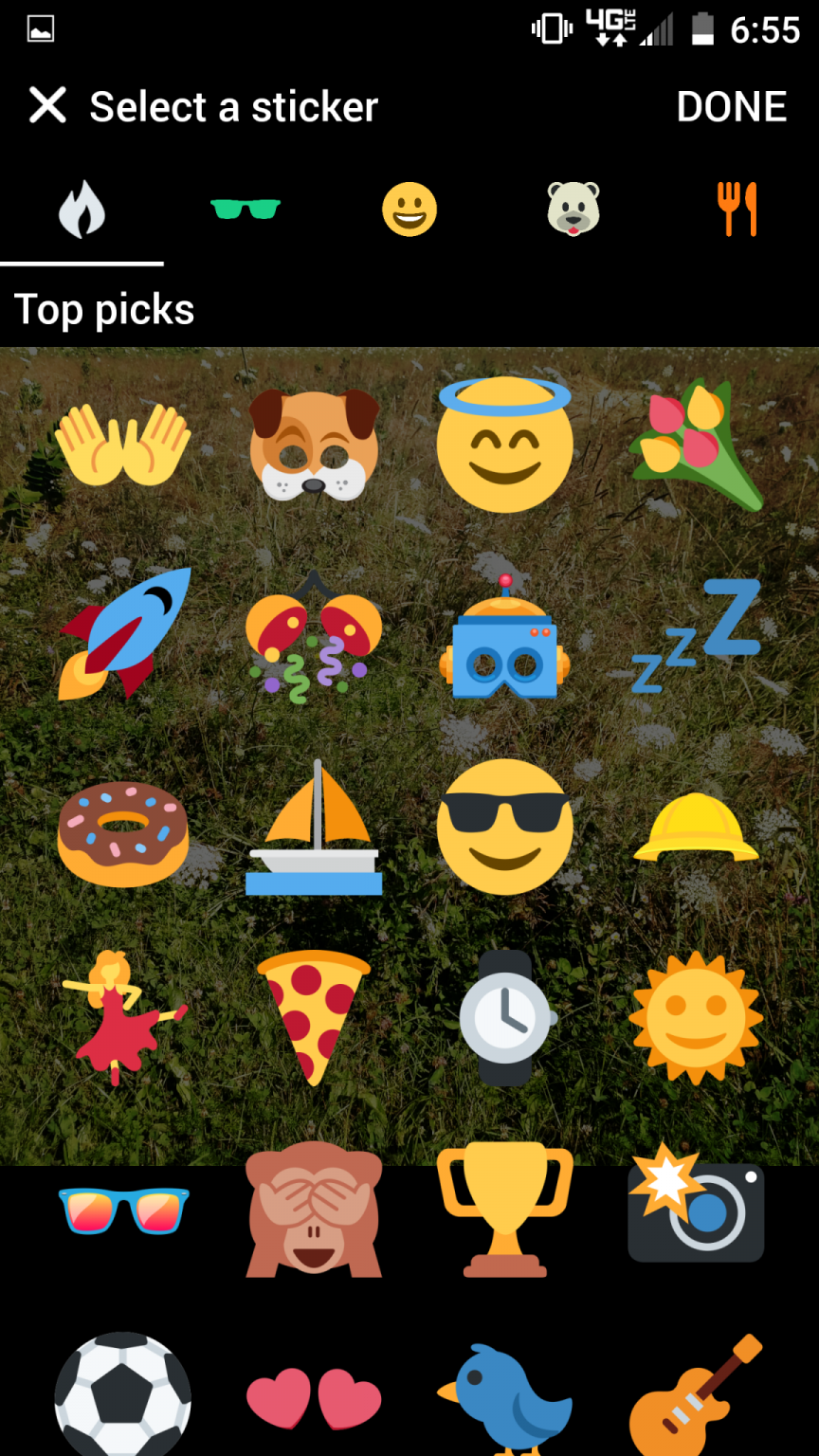Switch to the sunglasses accessories tab

[246, 209]
